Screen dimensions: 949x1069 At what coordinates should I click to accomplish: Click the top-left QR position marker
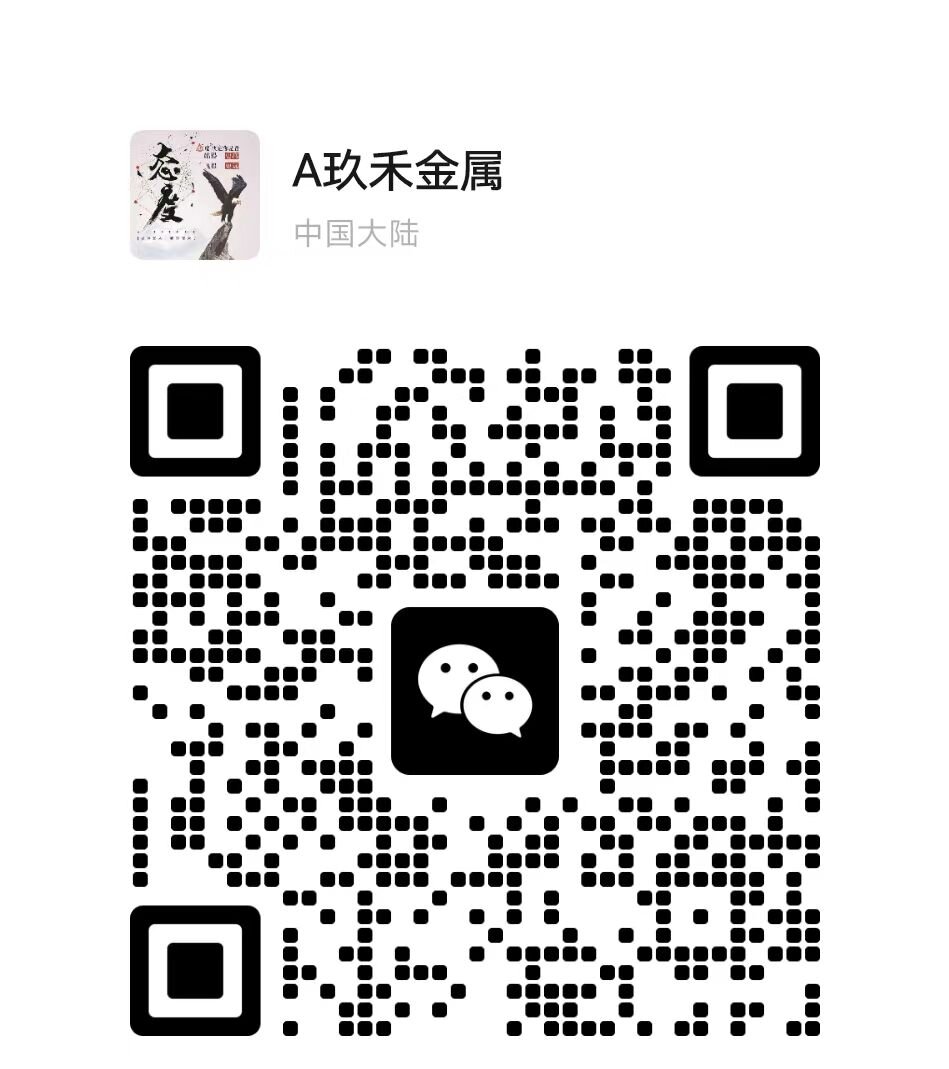(195, 412)
